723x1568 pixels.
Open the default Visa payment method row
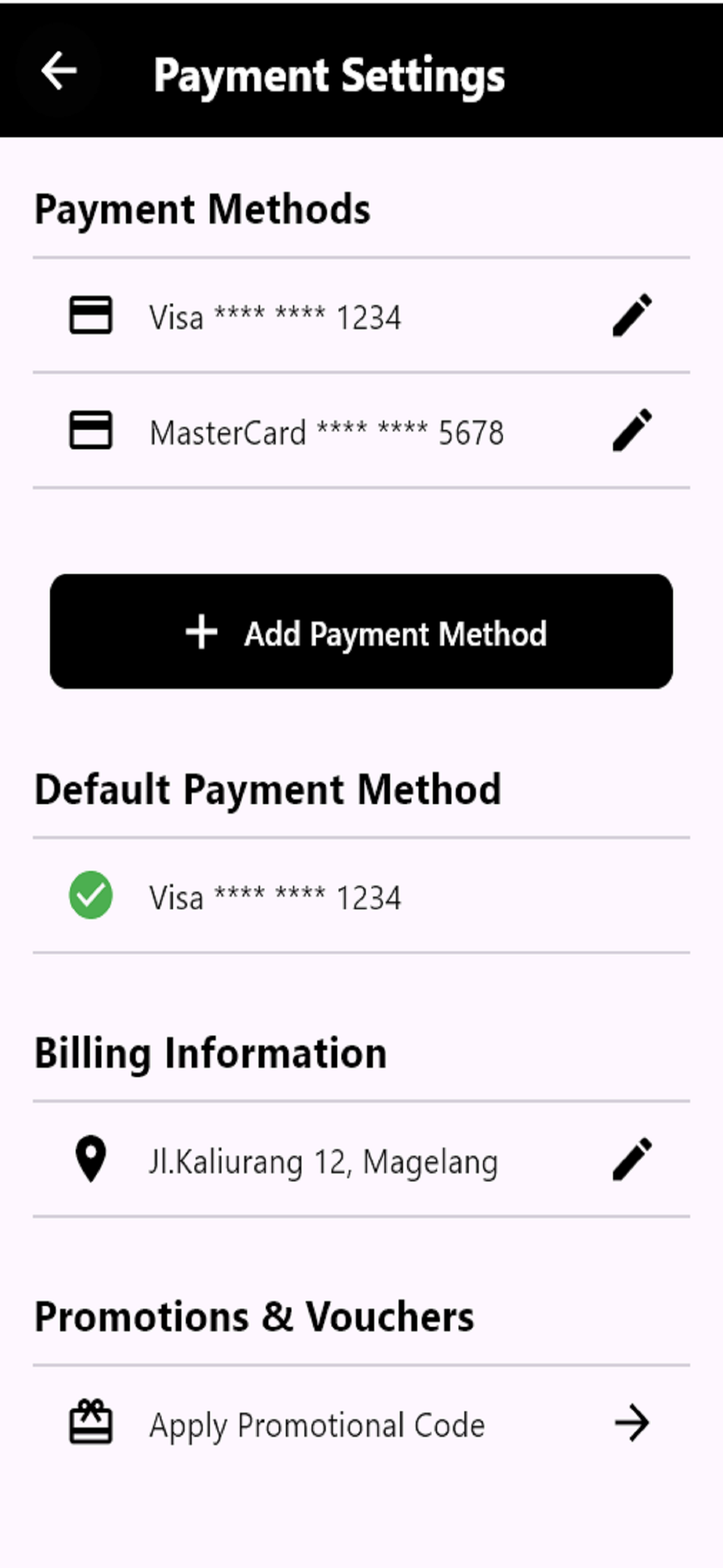click(361, 896)
